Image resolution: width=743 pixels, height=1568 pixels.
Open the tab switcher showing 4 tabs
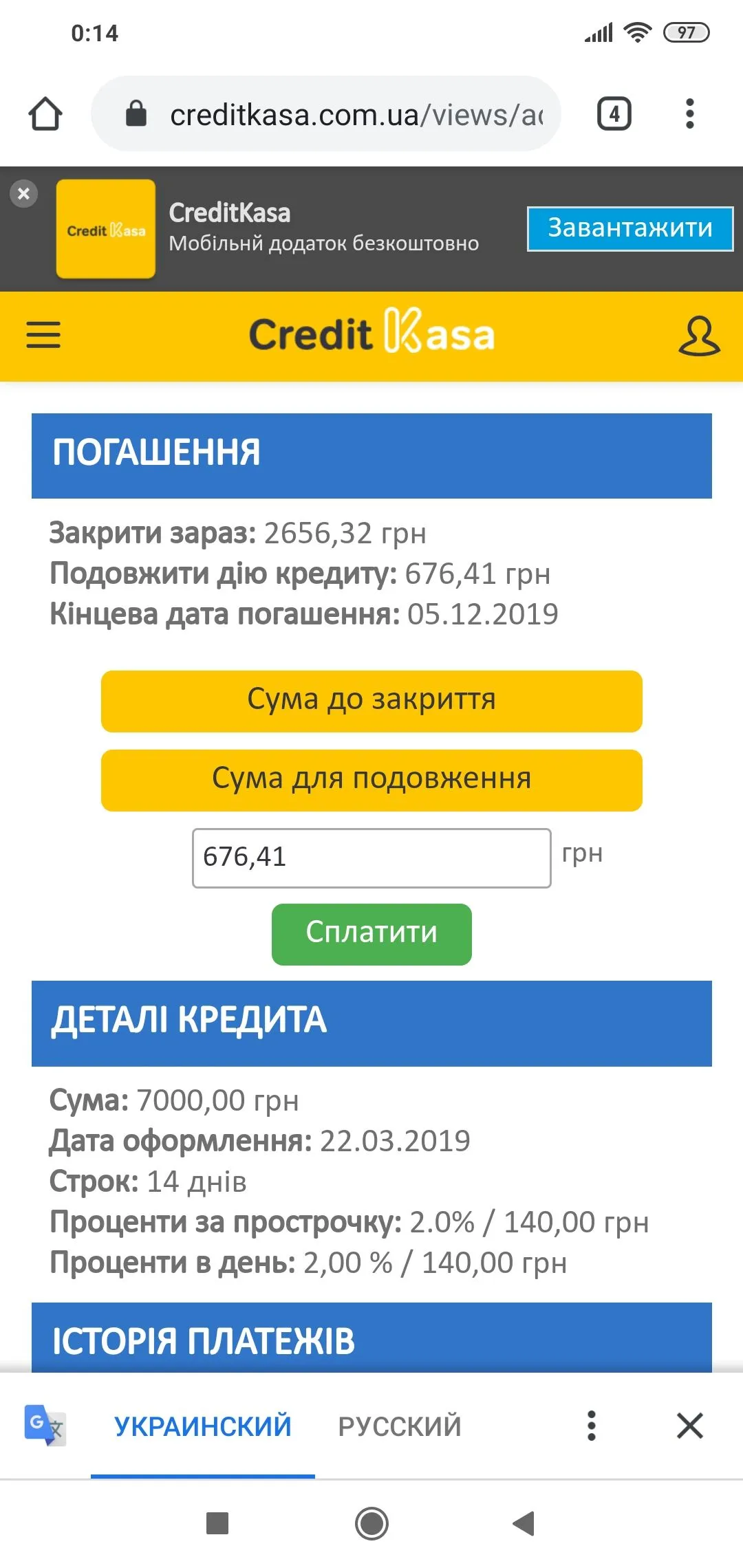click(x=614, y=113)
